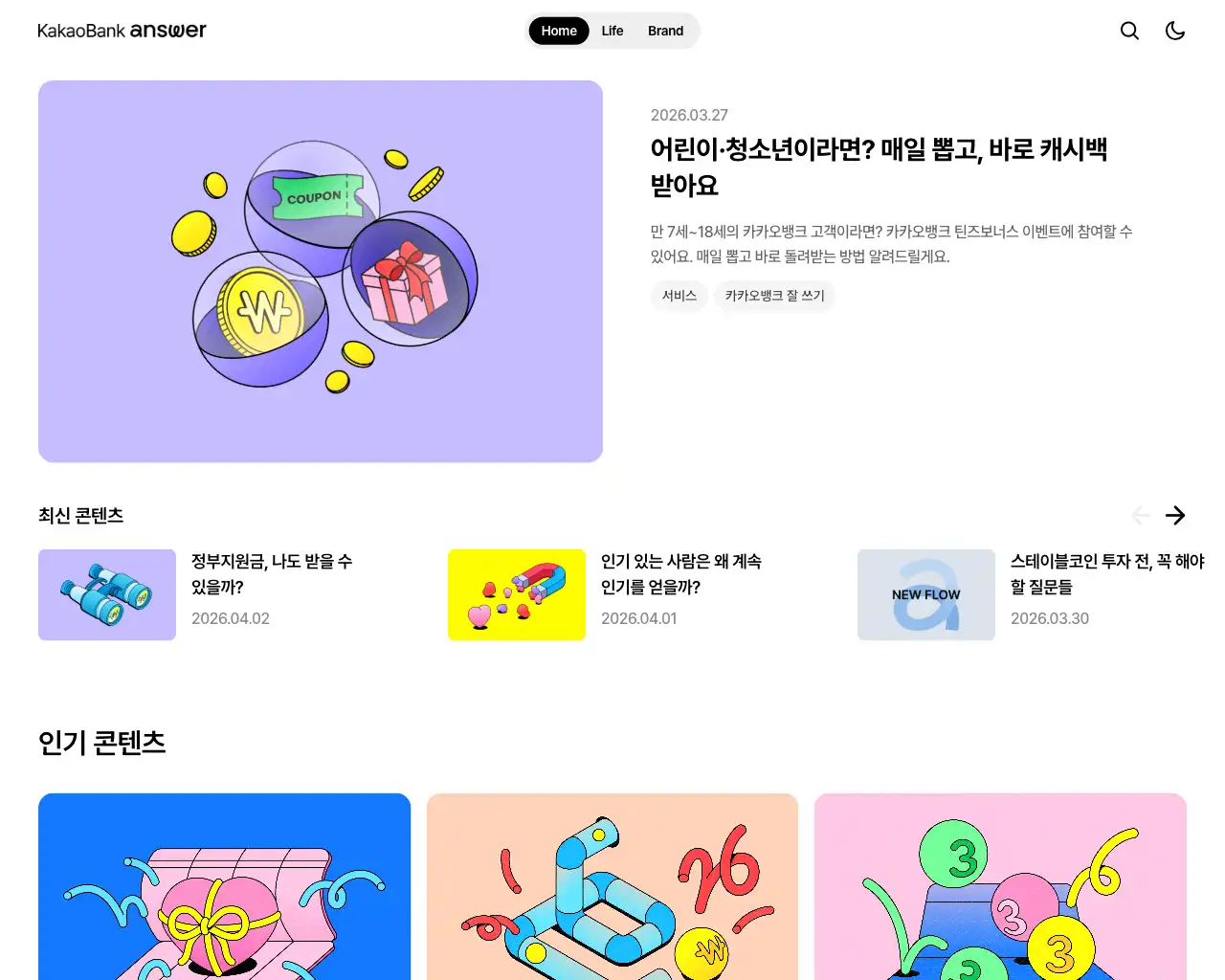Screen dimensions: 1225x980
Task: Open the 스테이블코인 투자 전 article
Action: tap(1106, 573)
